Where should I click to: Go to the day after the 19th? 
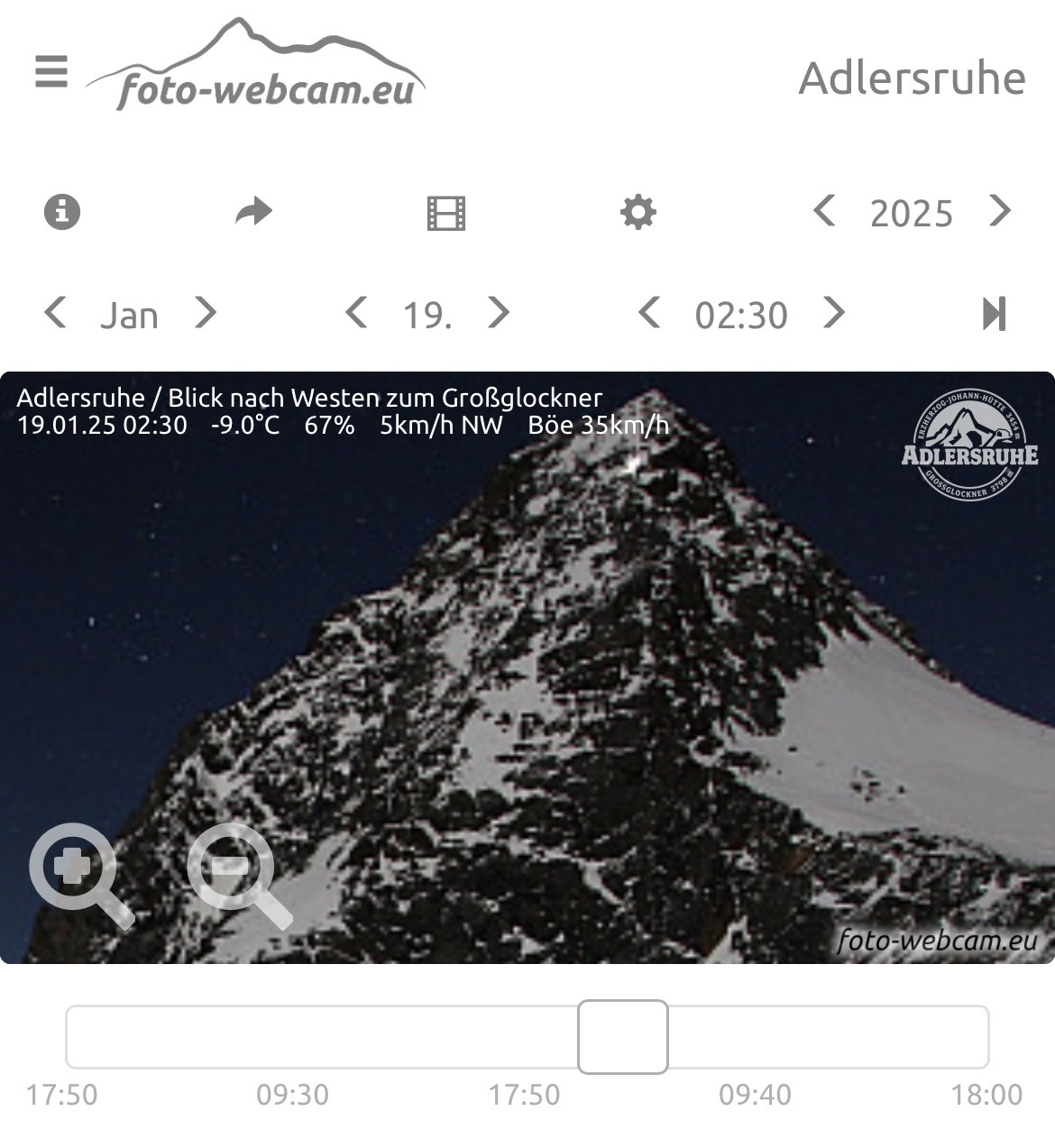pyautogui.click(x=499, y=313)
